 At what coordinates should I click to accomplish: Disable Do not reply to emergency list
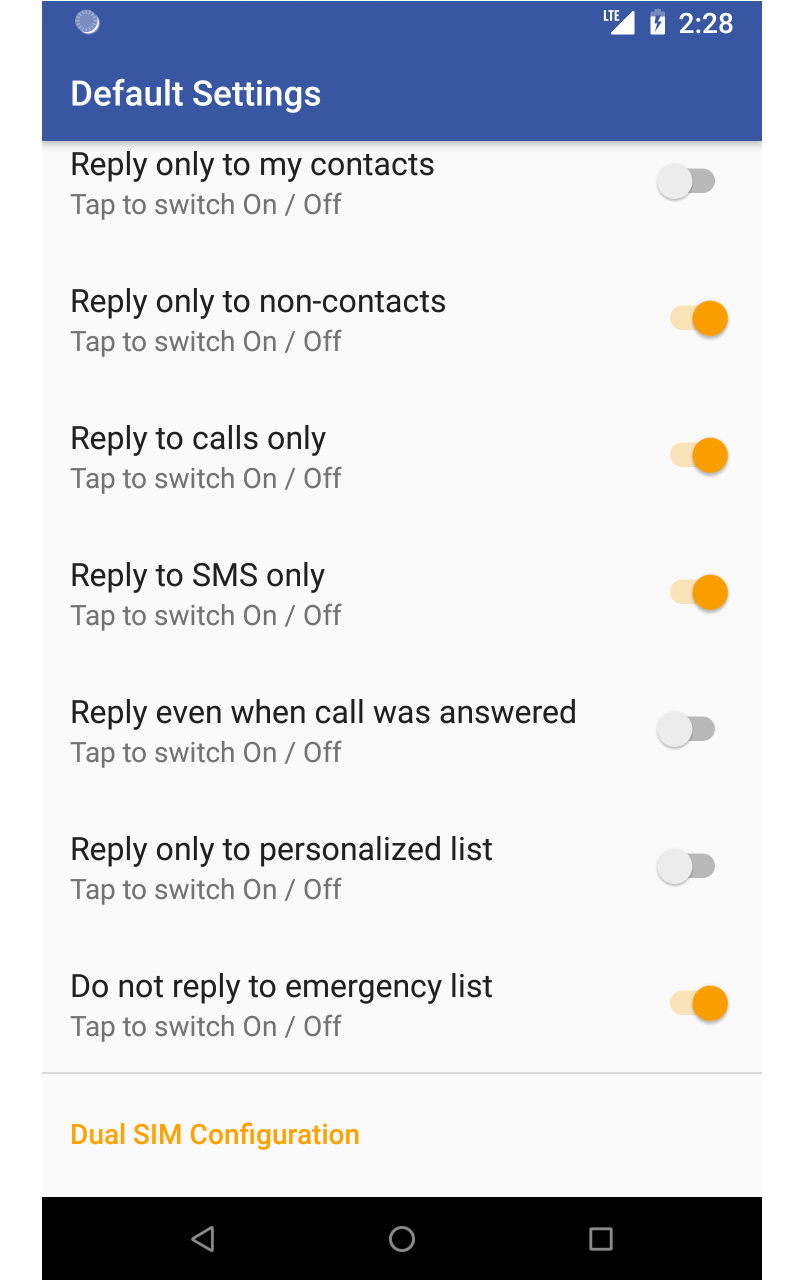(699, 1003)
